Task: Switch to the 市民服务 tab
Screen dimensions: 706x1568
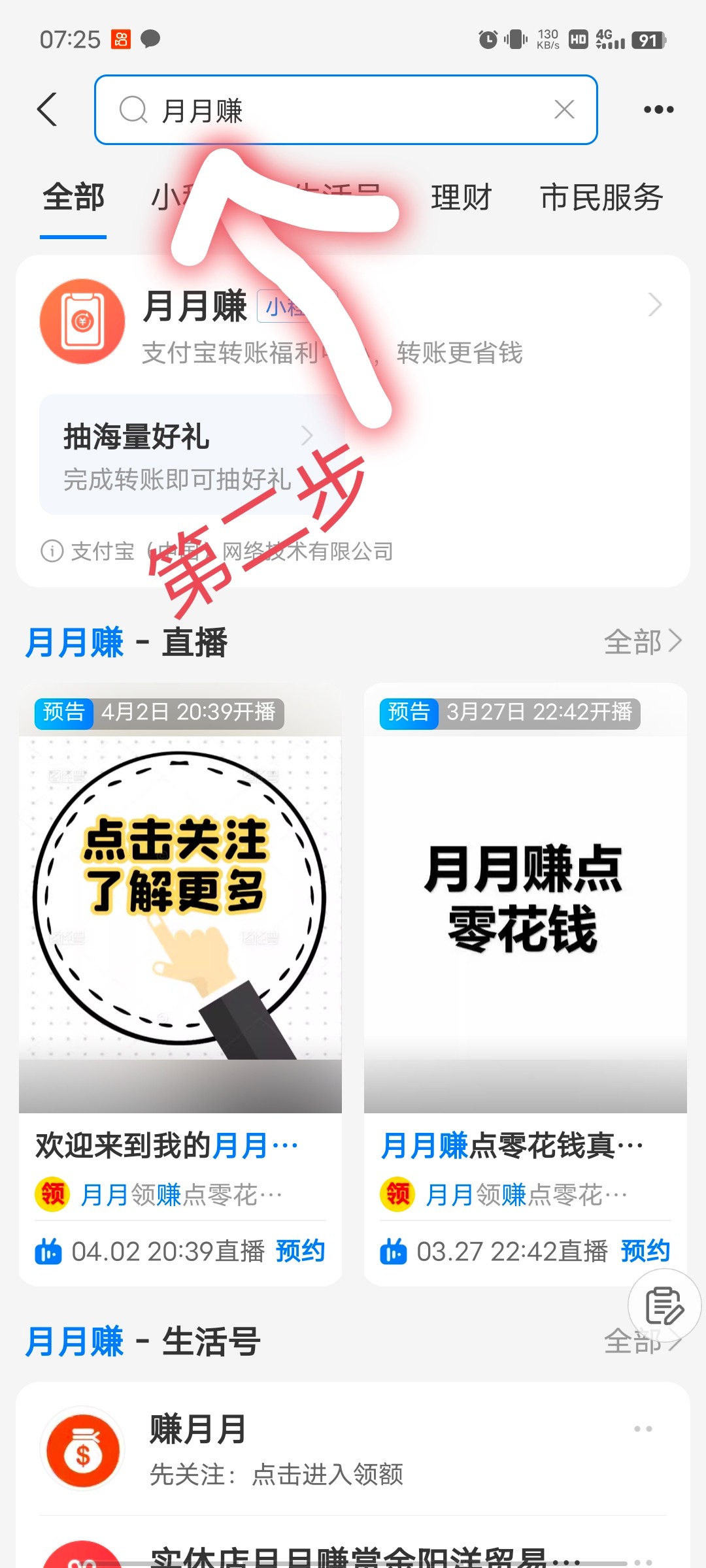Action: click(601, 197)
